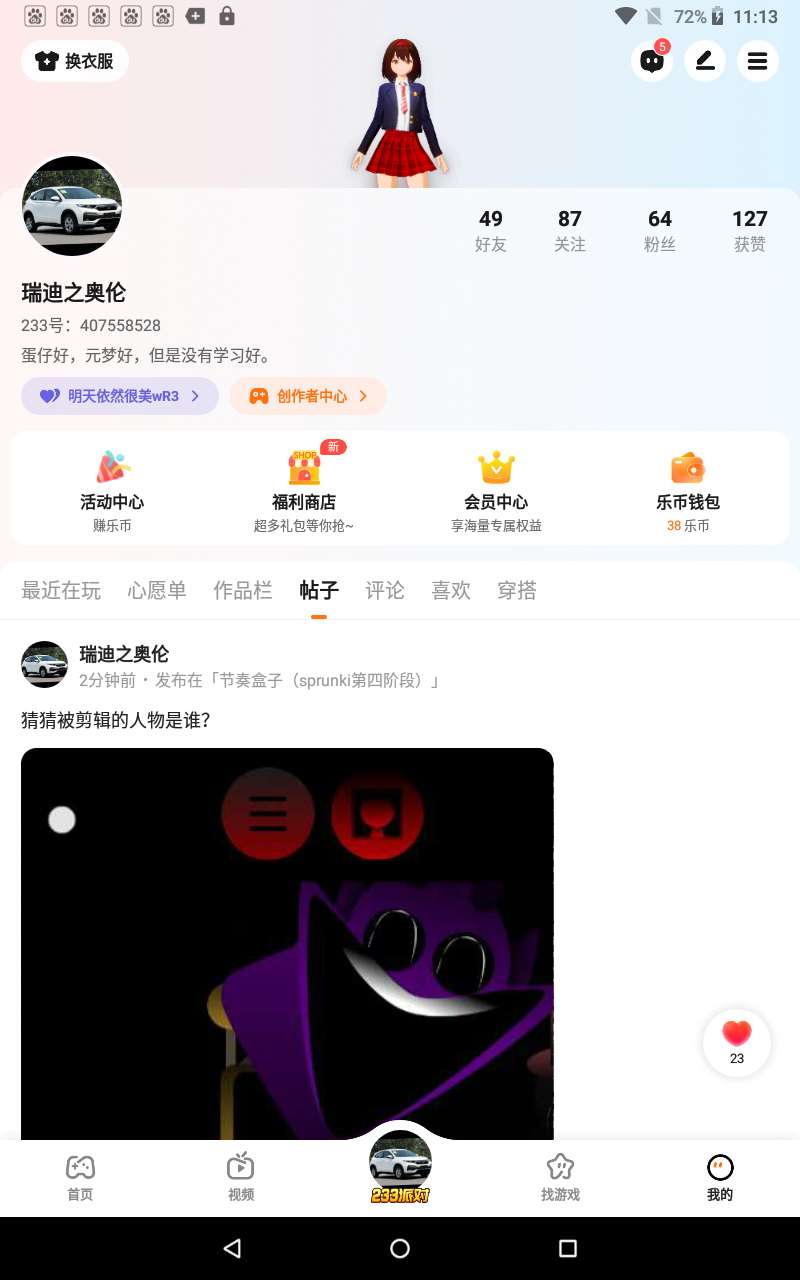
Task: Switch to the 最近在玩 tab
Action: point(61,591)
